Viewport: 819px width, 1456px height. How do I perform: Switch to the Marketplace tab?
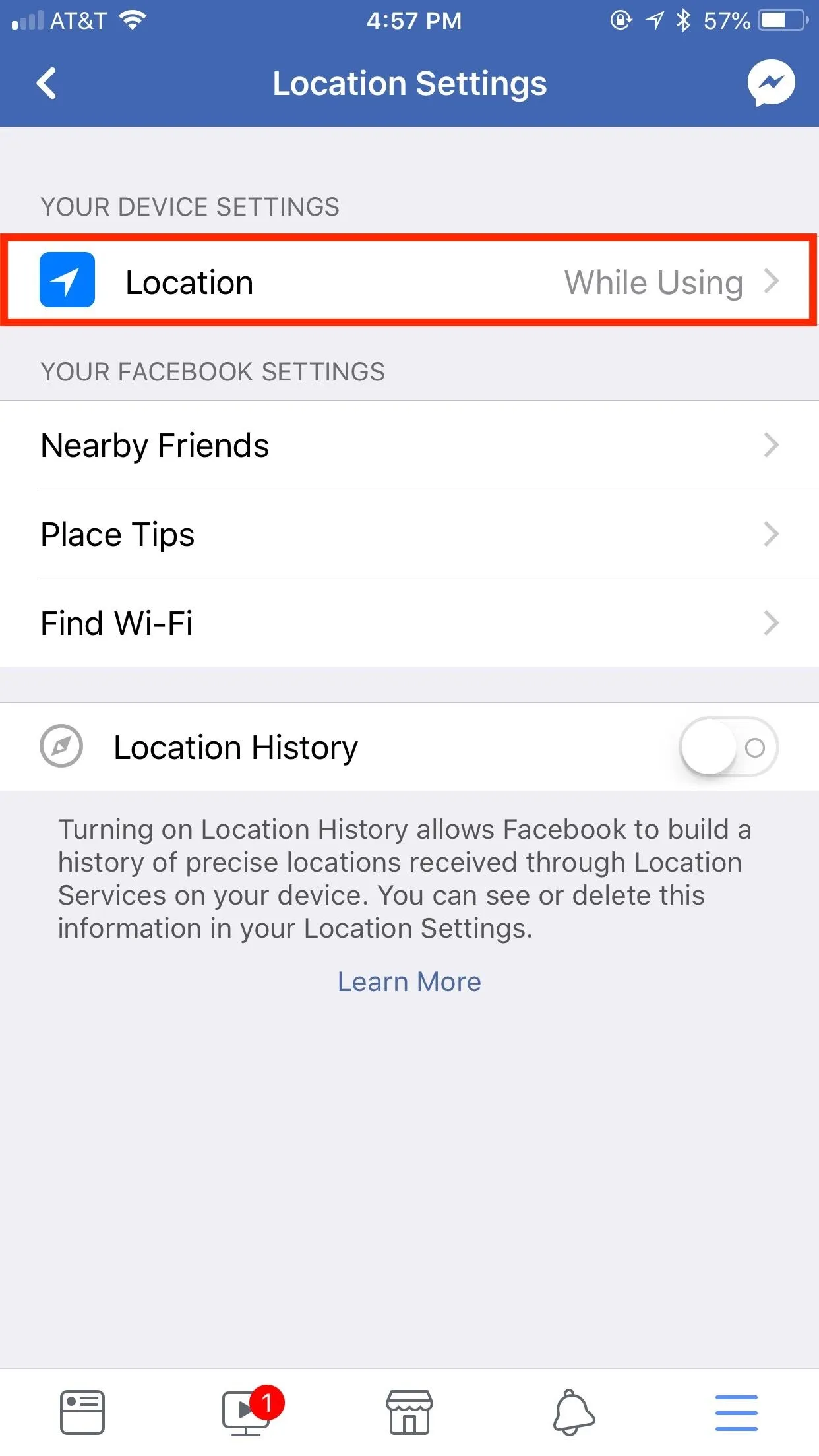click(409, 1412)
